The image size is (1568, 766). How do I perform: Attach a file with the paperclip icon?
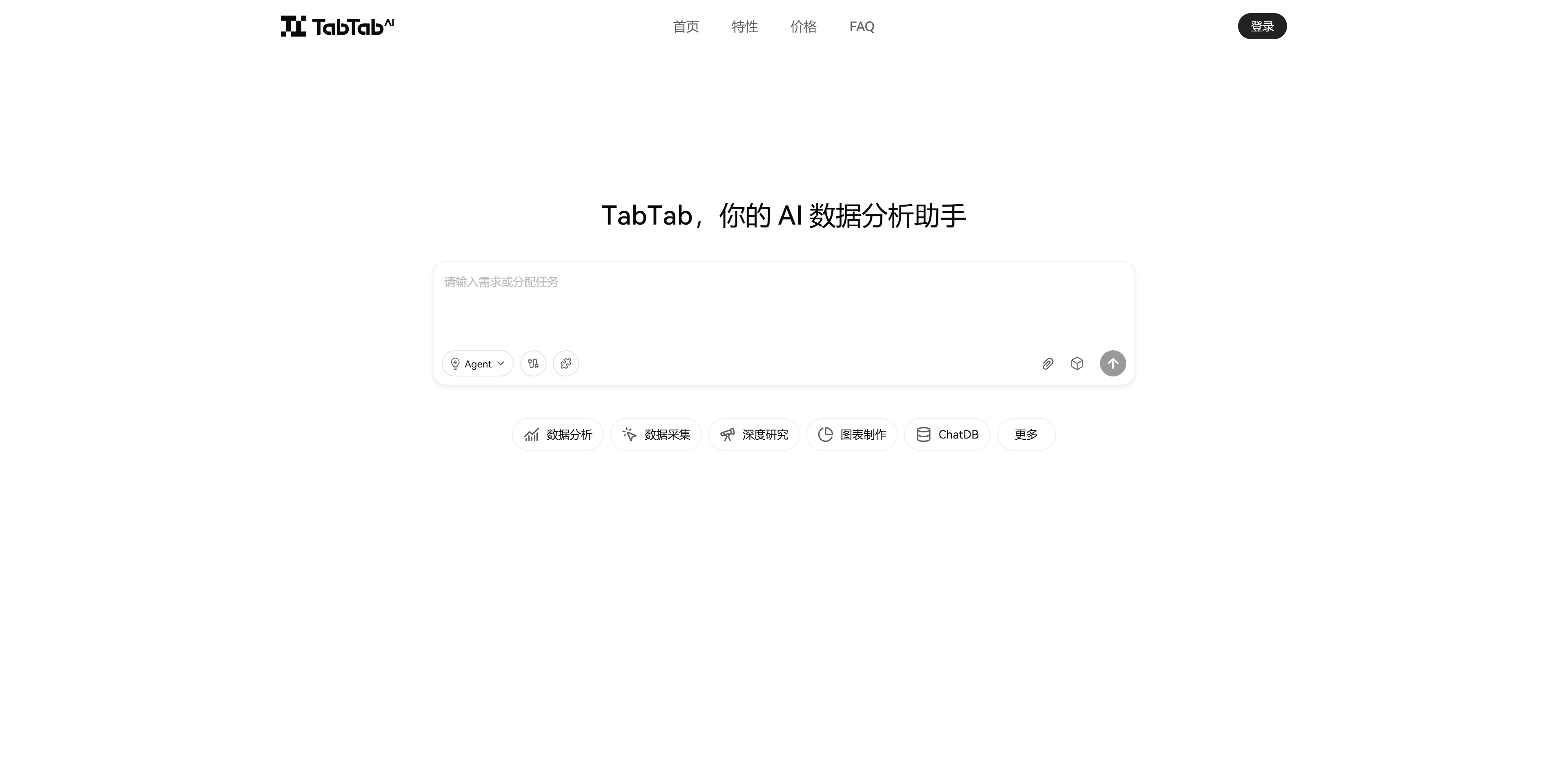click(x=1047, y=363)
